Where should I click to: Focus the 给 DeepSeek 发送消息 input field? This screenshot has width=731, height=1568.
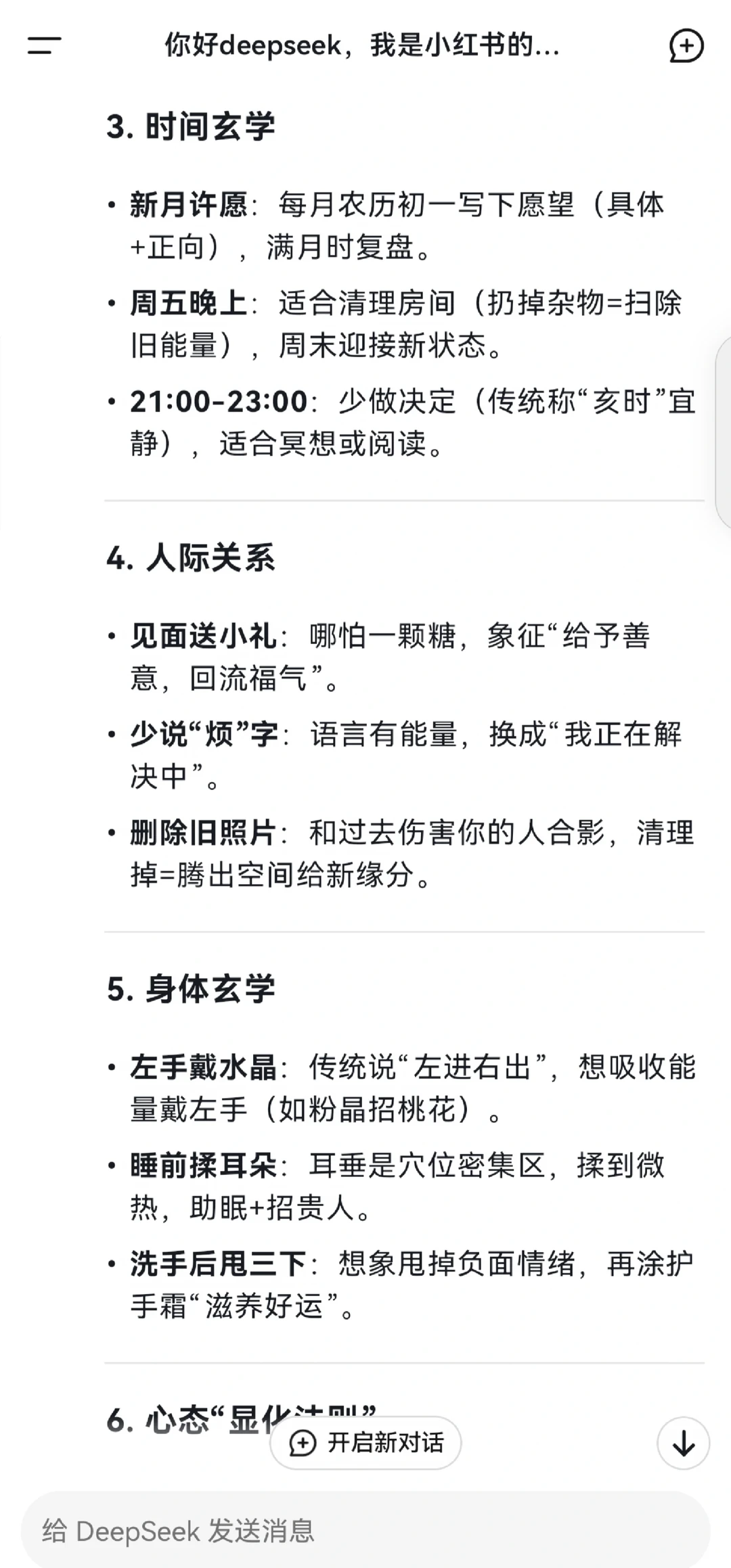coord(365,1531)
